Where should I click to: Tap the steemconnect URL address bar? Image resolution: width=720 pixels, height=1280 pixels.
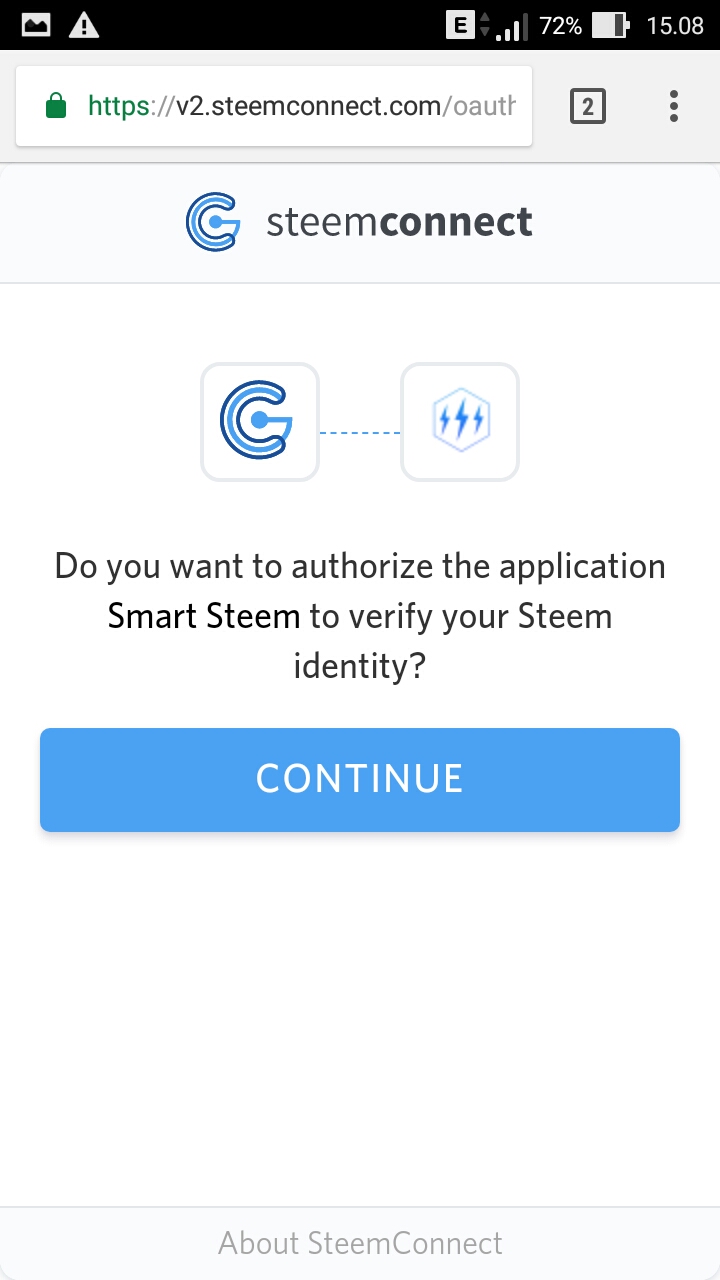point(300,106)
